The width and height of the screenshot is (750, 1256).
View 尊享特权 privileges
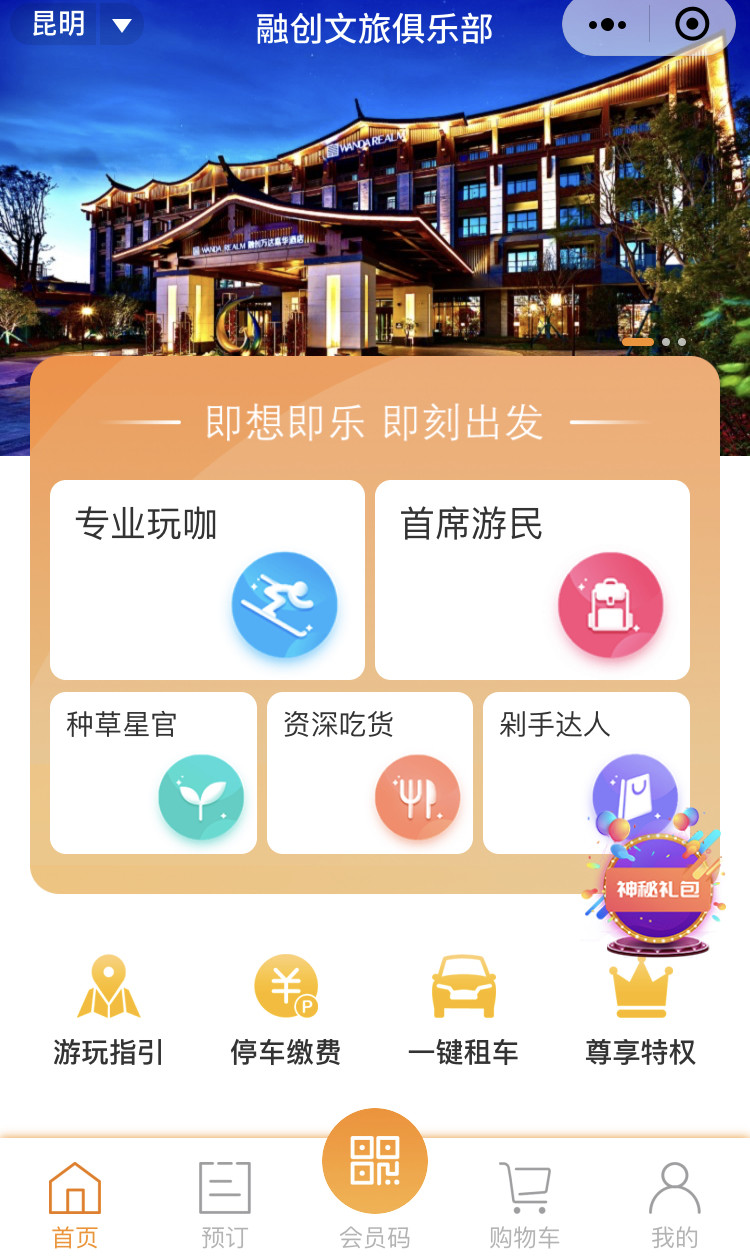click(x=640, y=1010)
